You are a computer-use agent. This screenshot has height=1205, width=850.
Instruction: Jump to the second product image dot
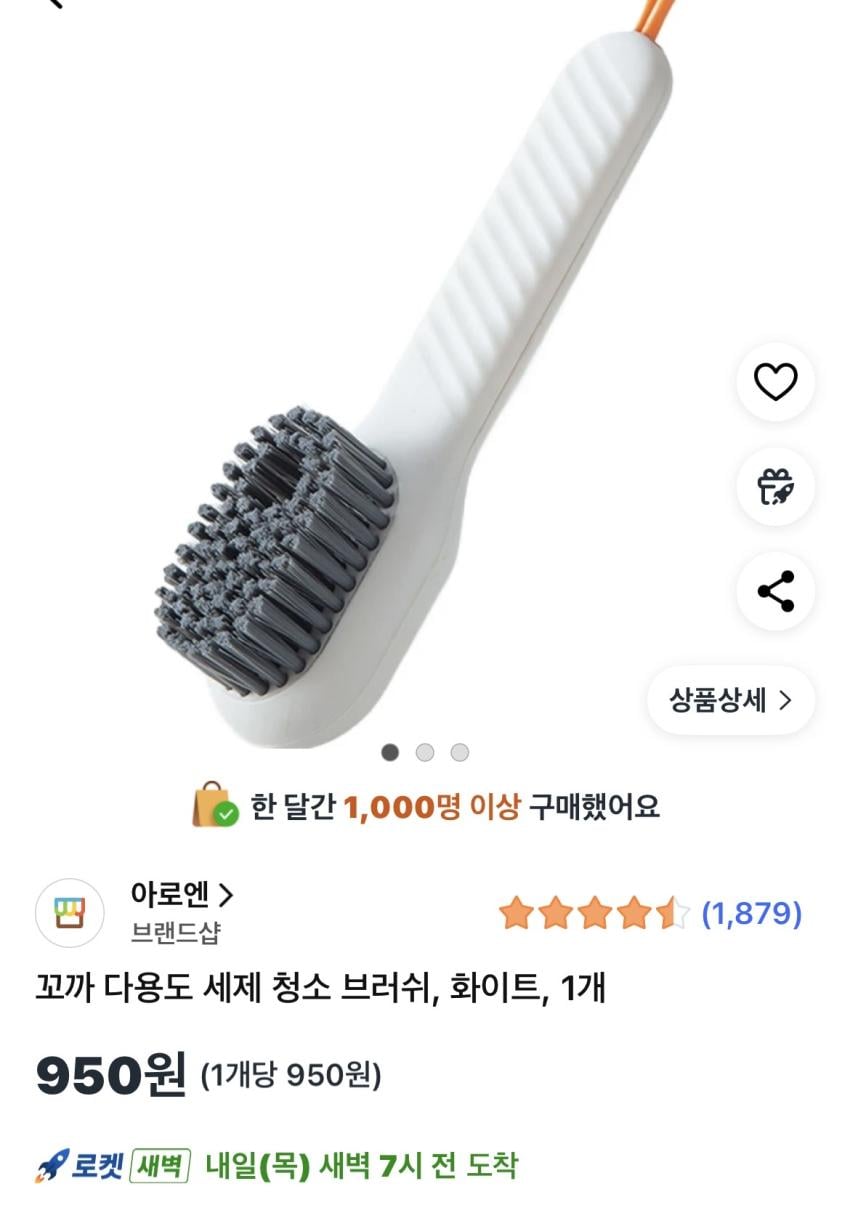coord(425,752)
